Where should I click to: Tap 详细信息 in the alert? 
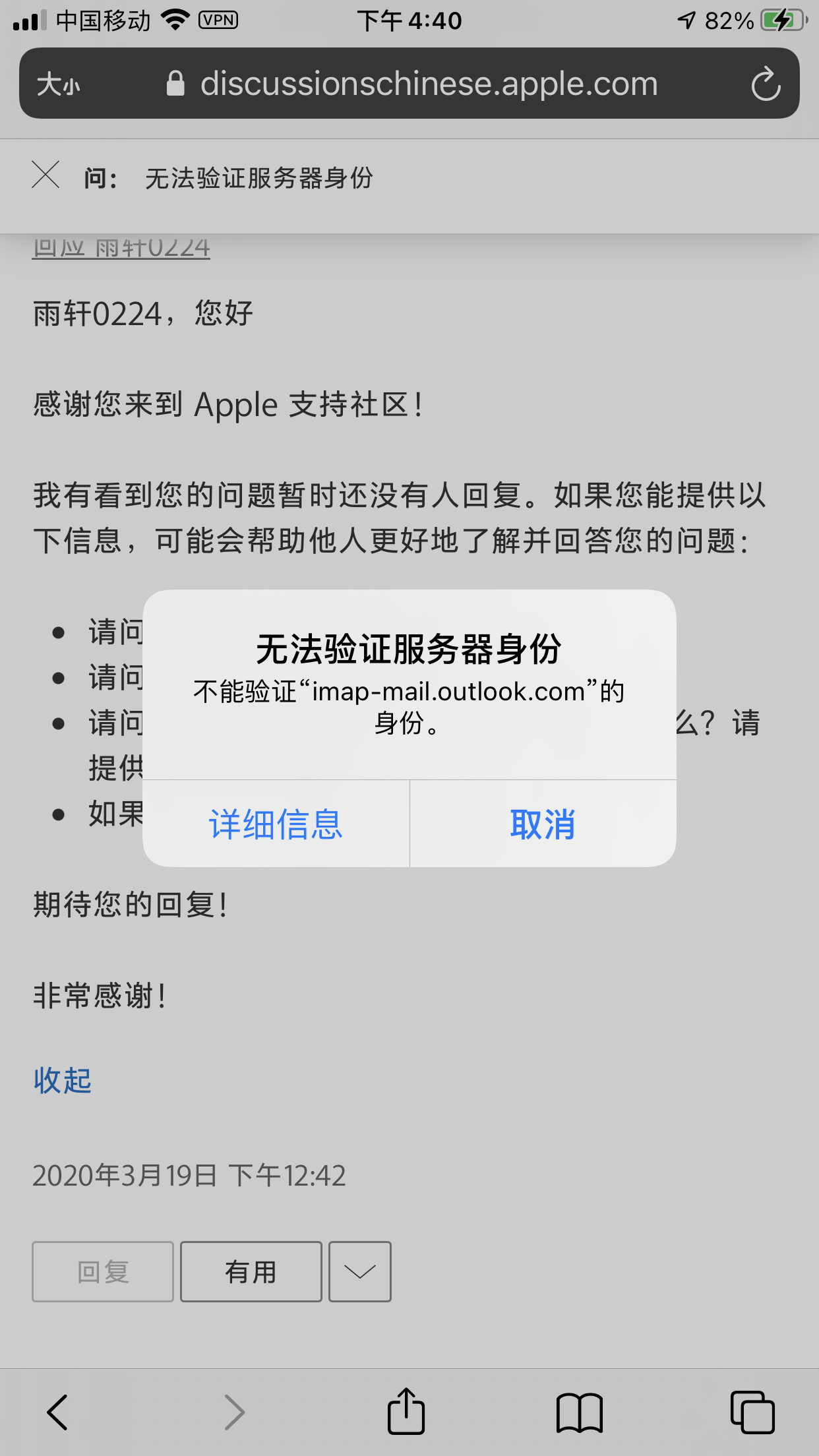(276, 824)
